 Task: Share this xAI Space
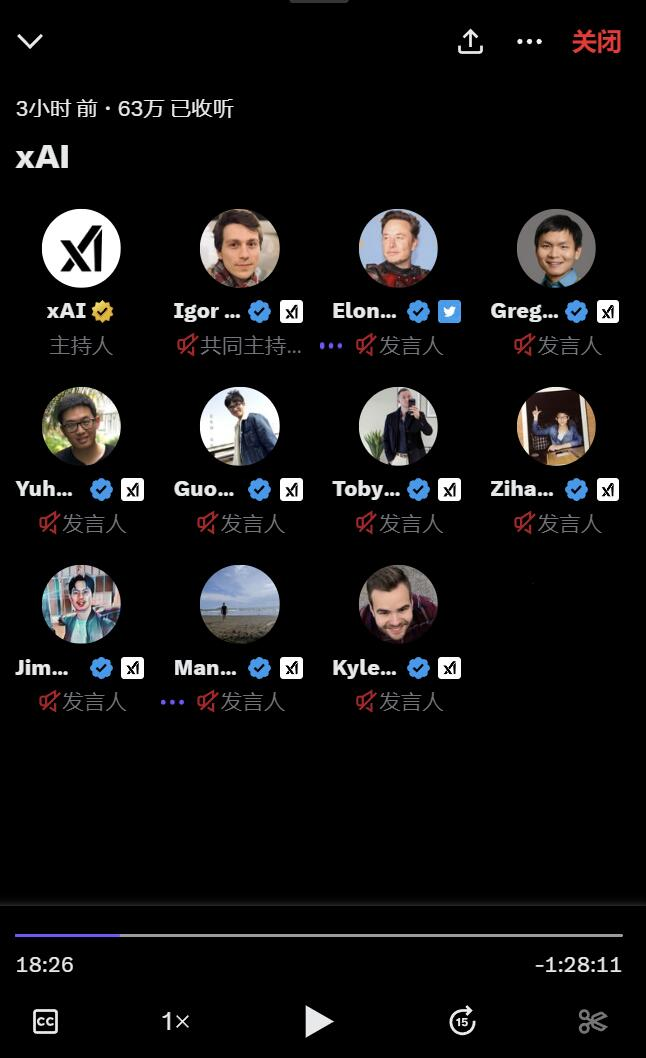tap(470, 41)
